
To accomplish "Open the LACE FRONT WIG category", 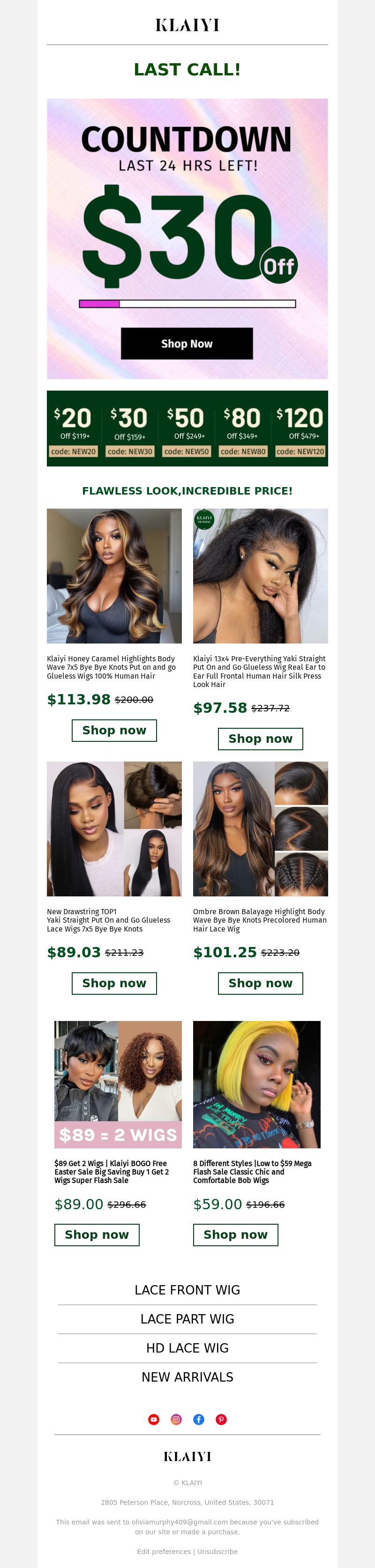I will point(187,1290).
